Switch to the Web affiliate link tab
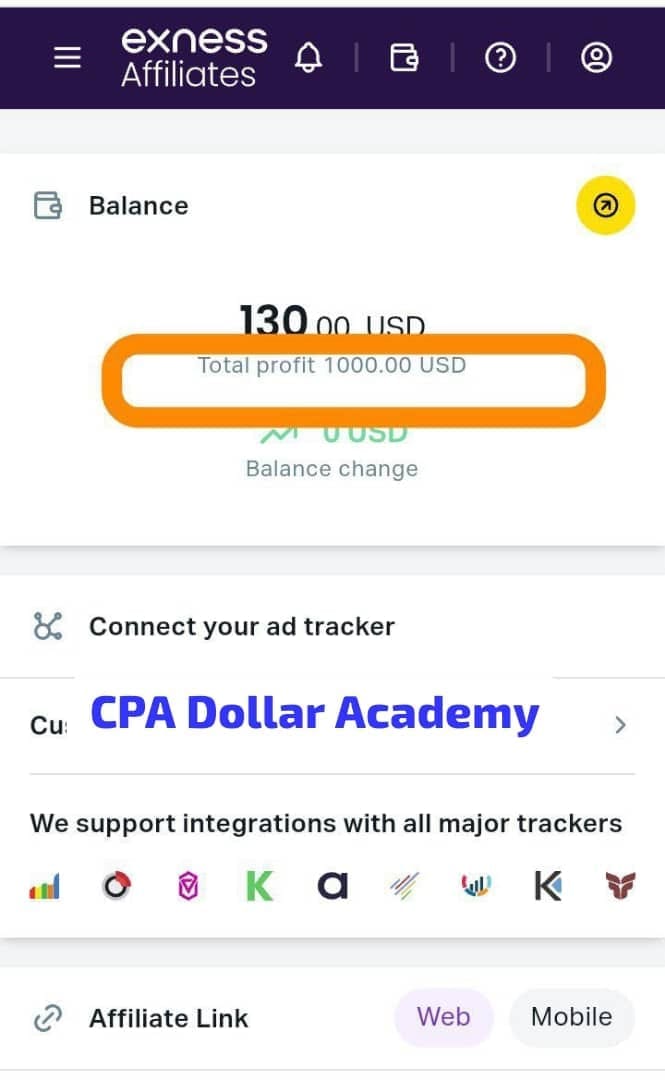 (x=443, y=1017)
